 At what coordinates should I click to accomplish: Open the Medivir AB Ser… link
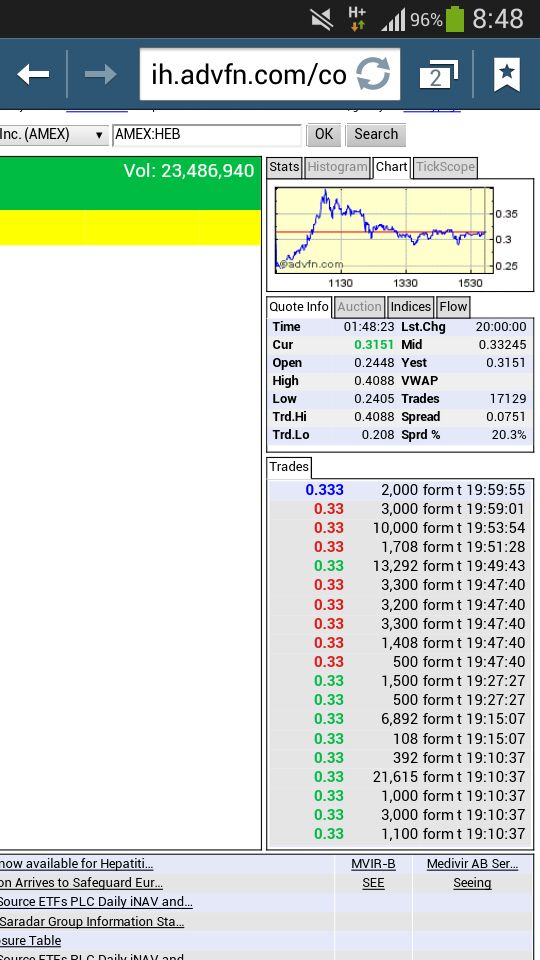point(472,864)
